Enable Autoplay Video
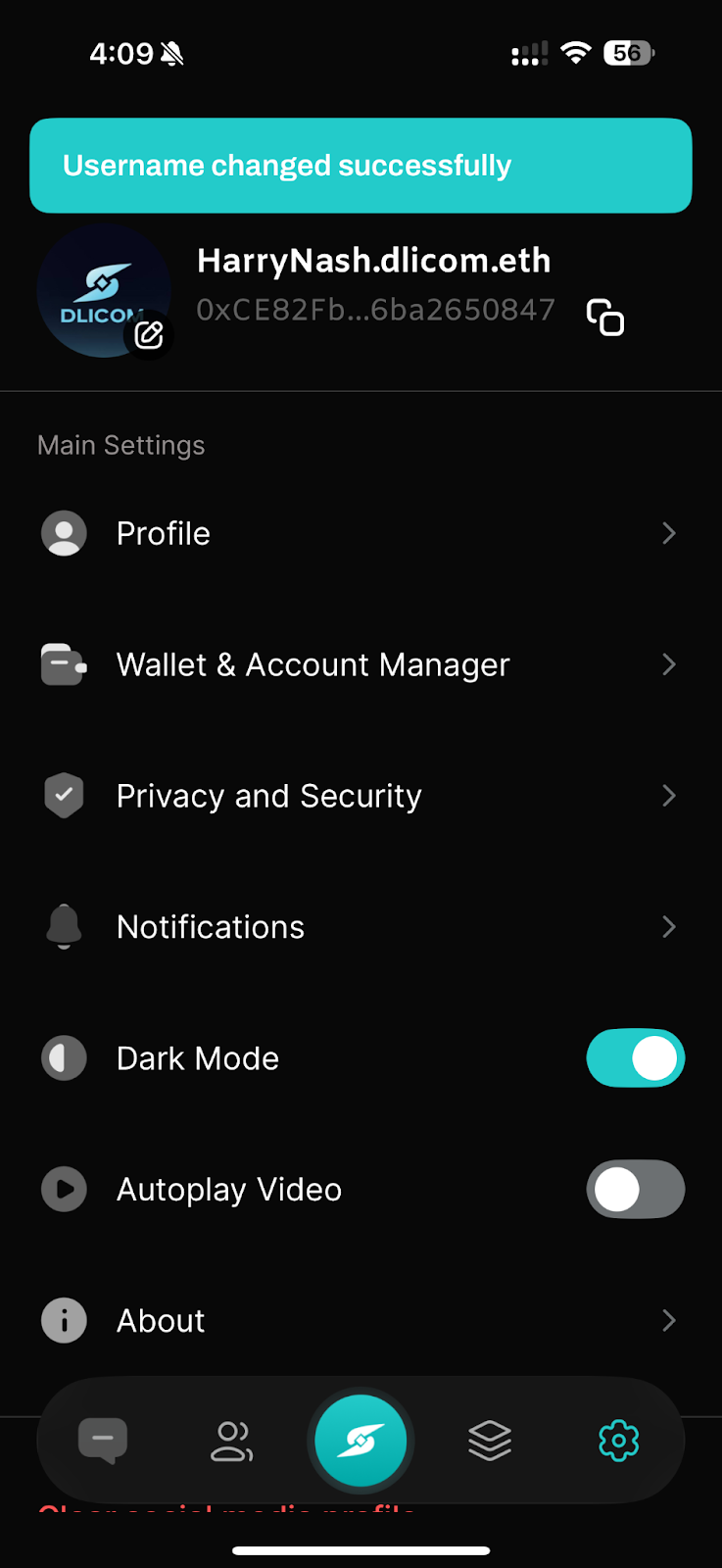This screenshot has height=1568, width=722. [x=635, y=1190]
